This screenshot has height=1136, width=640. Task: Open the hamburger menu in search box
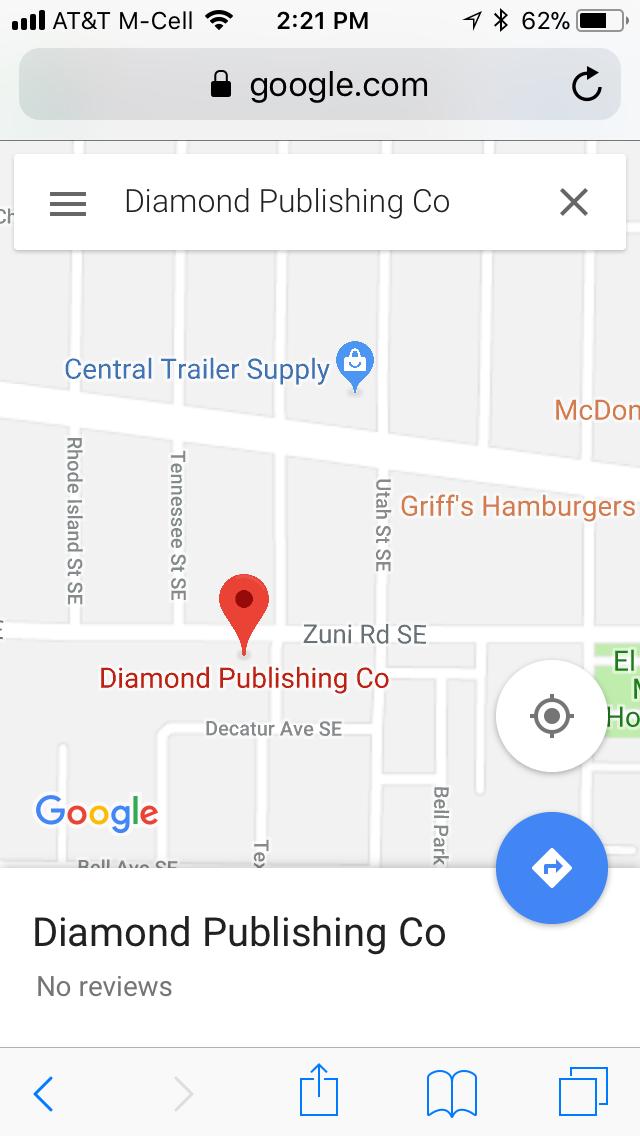[x=68, y=203]
